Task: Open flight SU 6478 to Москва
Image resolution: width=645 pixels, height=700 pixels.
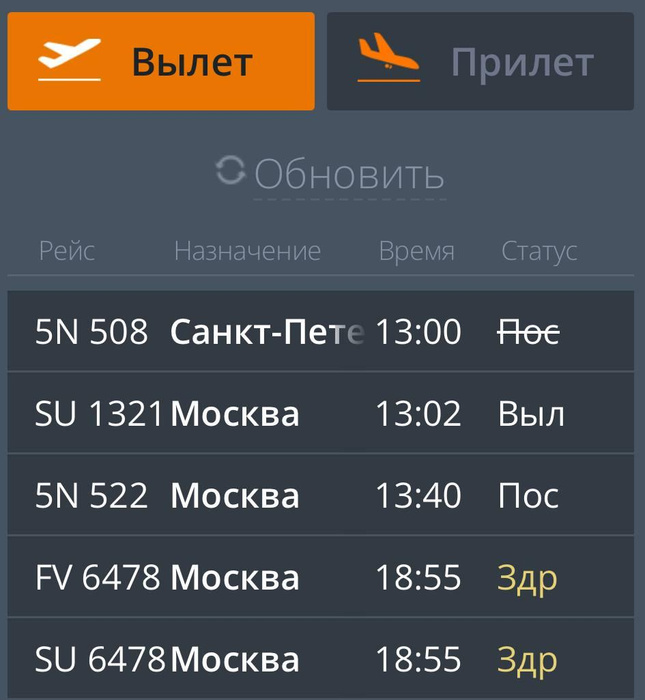Action: [x=320, y=660]
